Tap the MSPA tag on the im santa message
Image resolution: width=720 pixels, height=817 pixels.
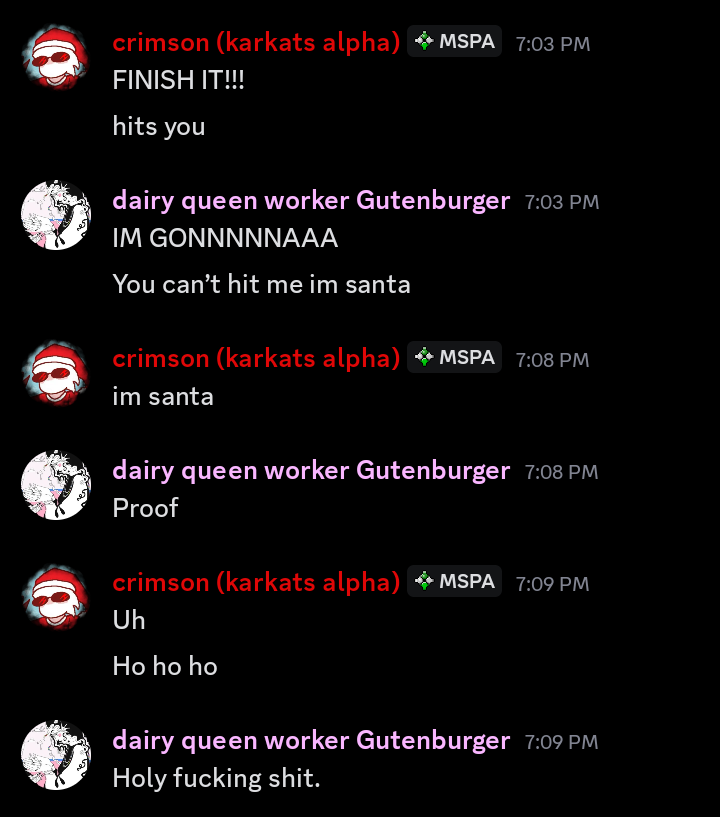454,357
